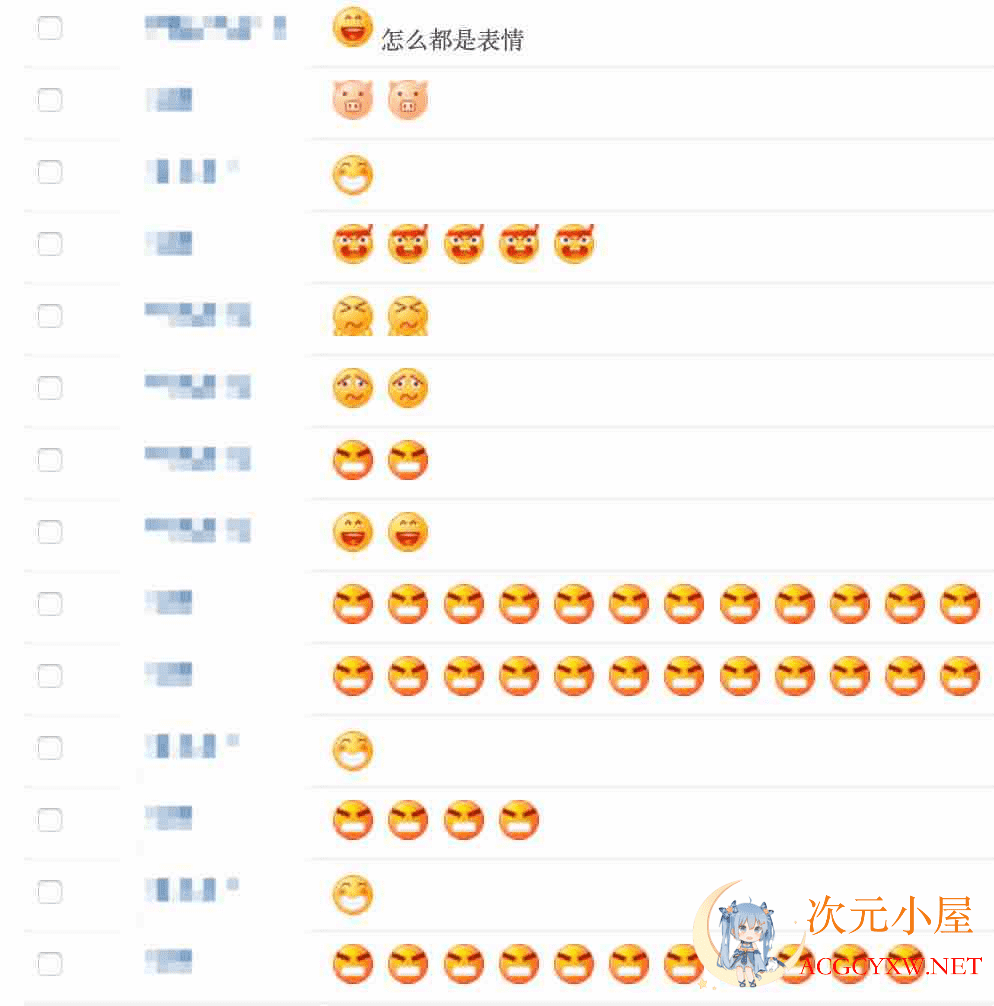
Task: Tick the checkbox beside two worried face emojis
Action: (49, 388)
